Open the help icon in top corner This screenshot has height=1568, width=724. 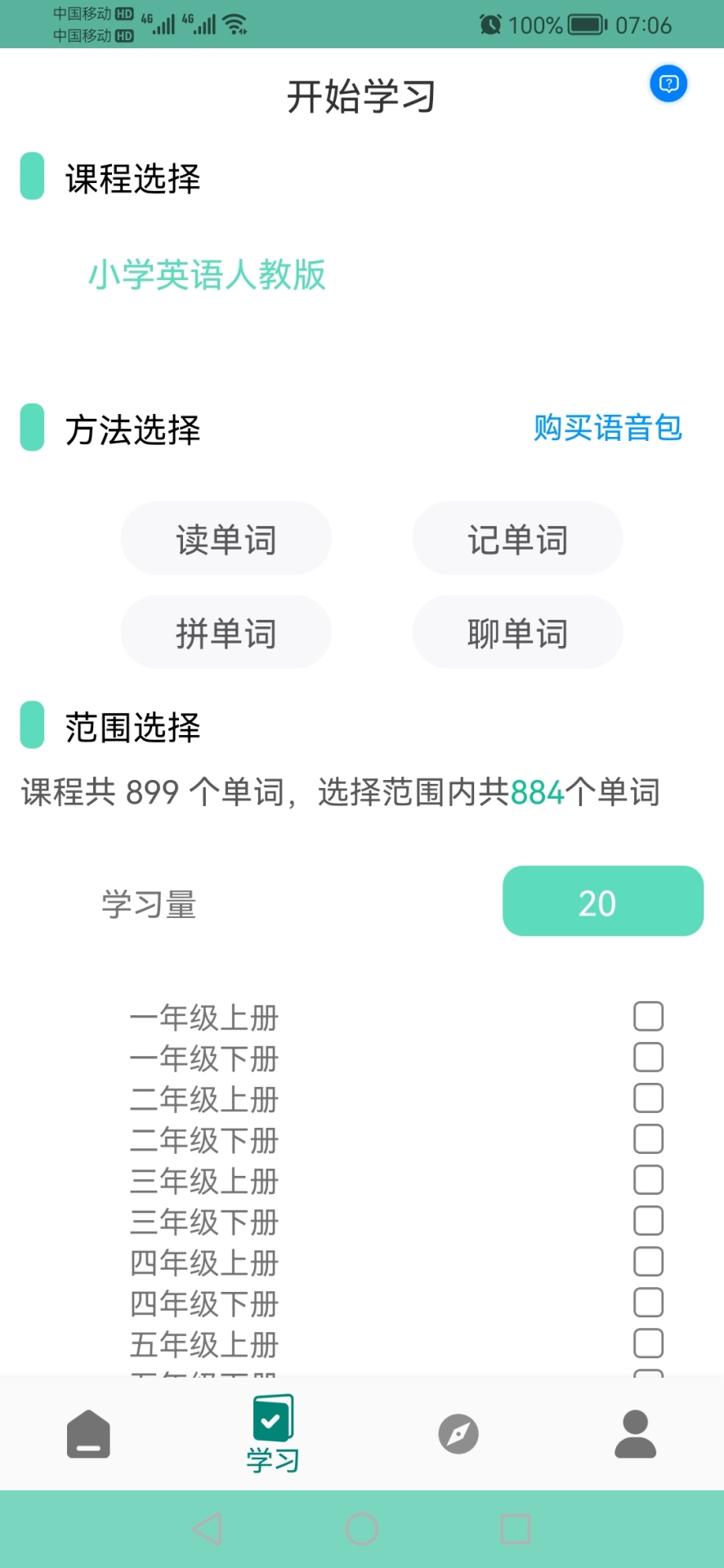(668, 84)
